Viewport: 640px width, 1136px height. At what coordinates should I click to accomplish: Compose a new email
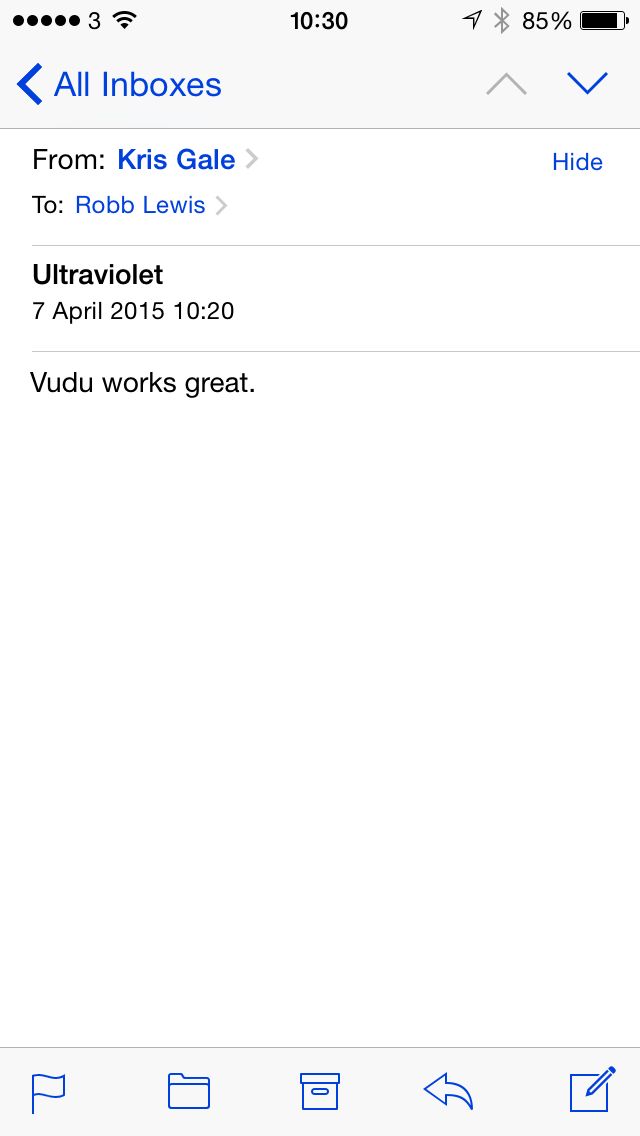(591, 1090)
